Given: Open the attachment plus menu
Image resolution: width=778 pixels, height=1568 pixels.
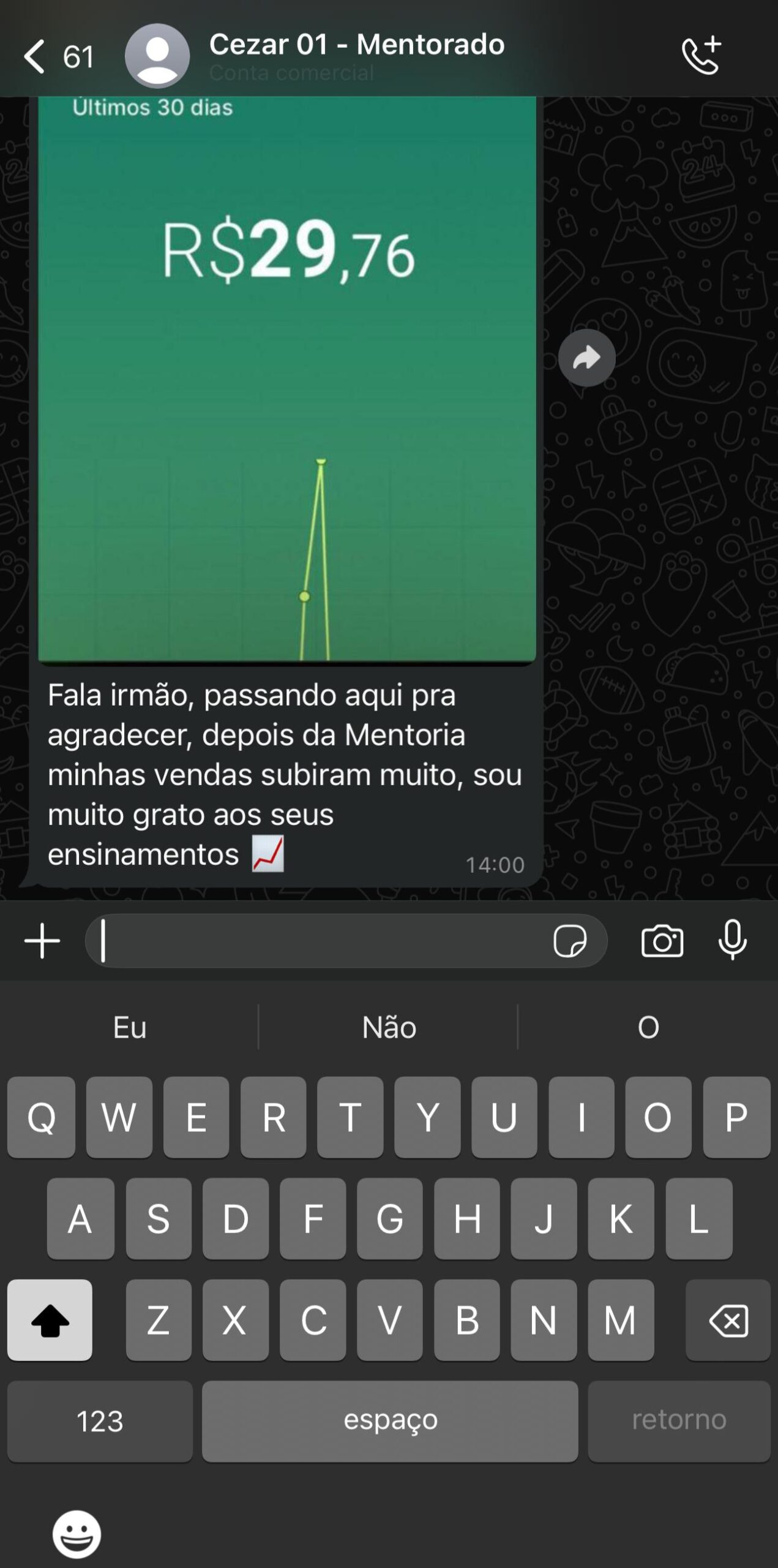Looking at the screenshot, I should (42, 941).
